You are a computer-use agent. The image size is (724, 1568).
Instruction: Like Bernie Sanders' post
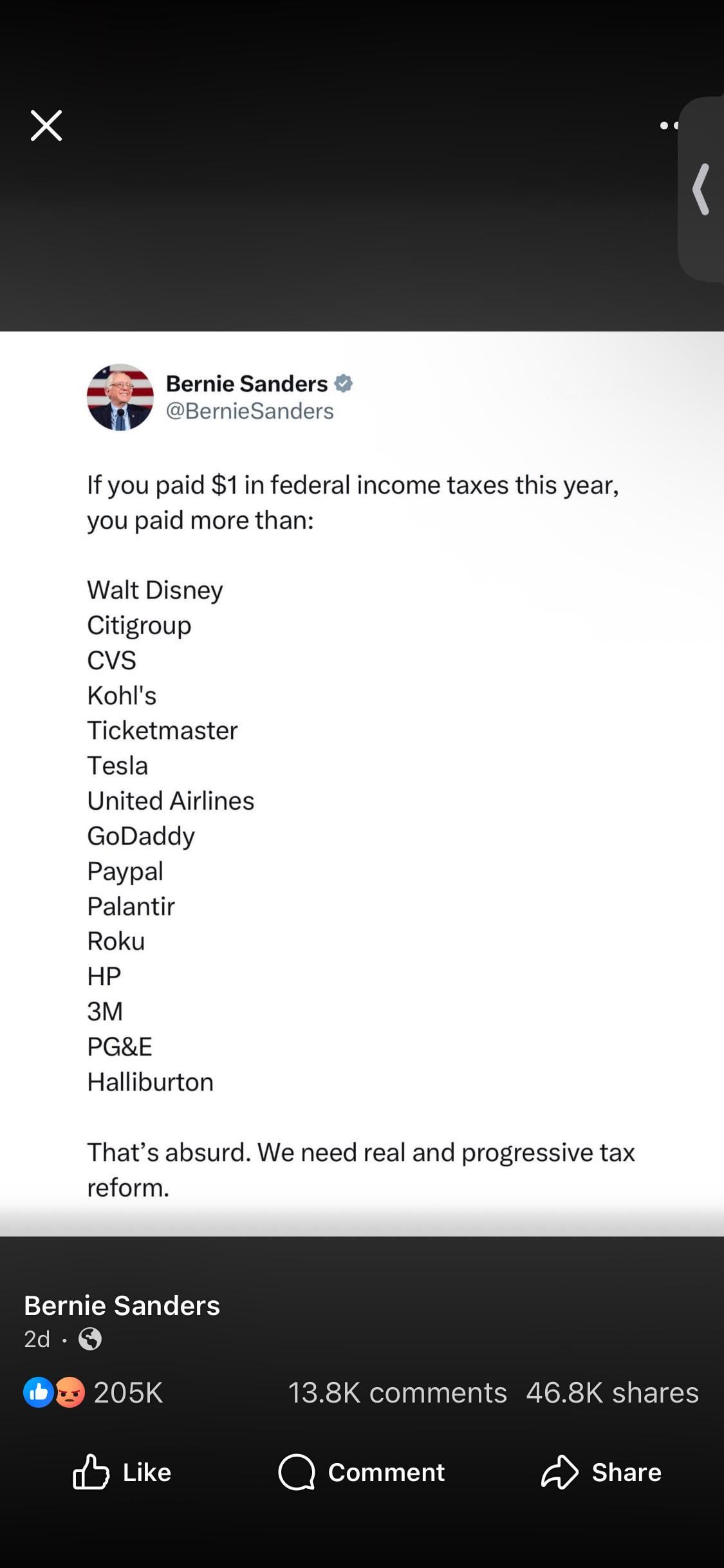pyautogui.click(x=122, y=1472)
